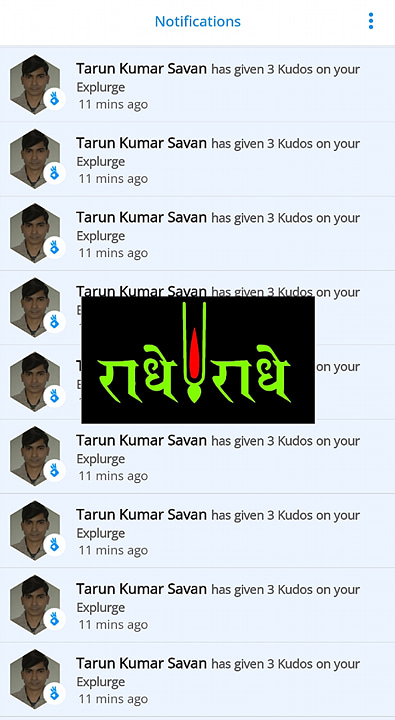Open the overflow menu in Notifications header
Screen dimensions: 395x720
click(371, 21)
